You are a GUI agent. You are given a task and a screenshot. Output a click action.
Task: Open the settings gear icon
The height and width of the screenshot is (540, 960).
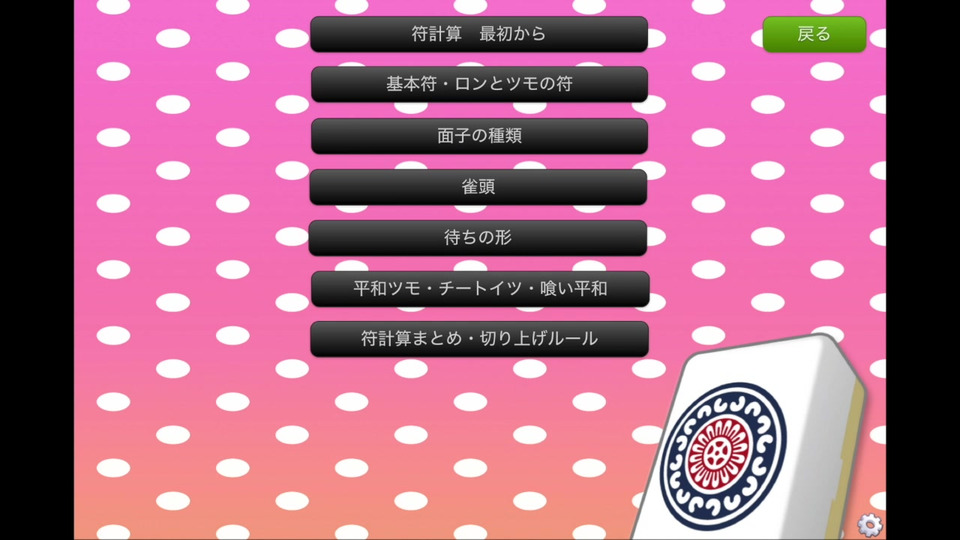(870, 524)
